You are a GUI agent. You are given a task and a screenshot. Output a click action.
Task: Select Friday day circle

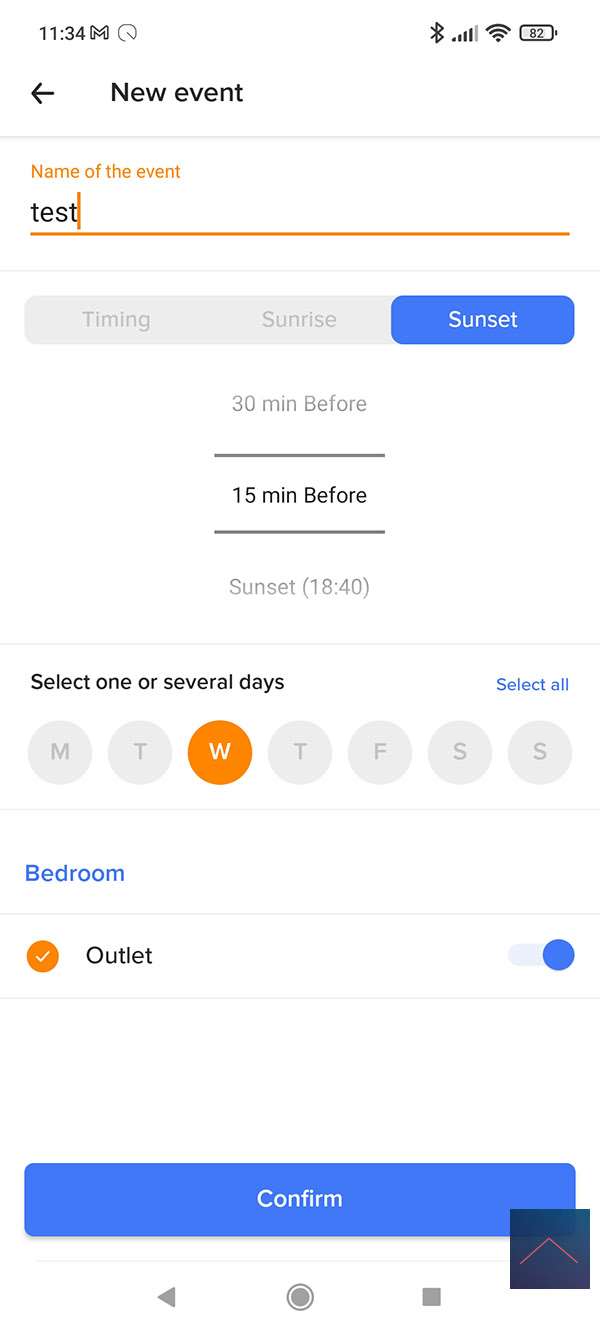[380, 751]
